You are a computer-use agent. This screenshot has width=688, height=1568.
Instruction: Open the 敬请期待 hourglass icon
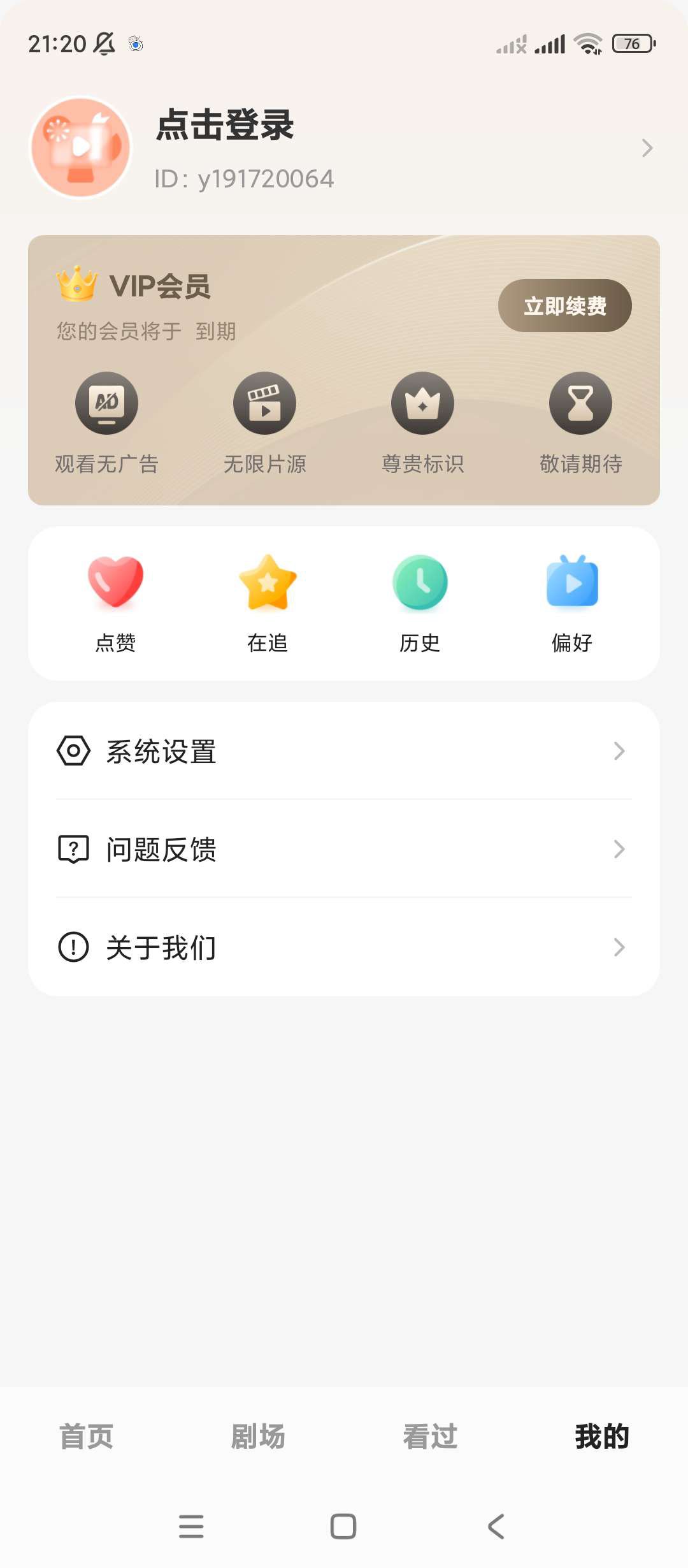coord(580,403)
